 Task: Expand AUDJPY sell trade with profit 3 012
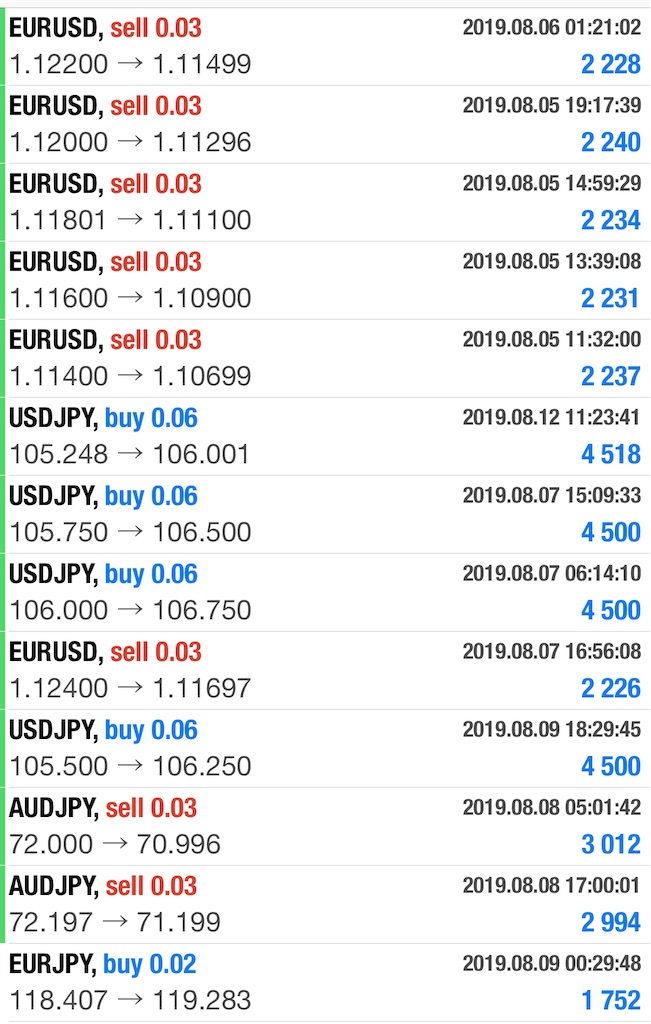point(325,826)
